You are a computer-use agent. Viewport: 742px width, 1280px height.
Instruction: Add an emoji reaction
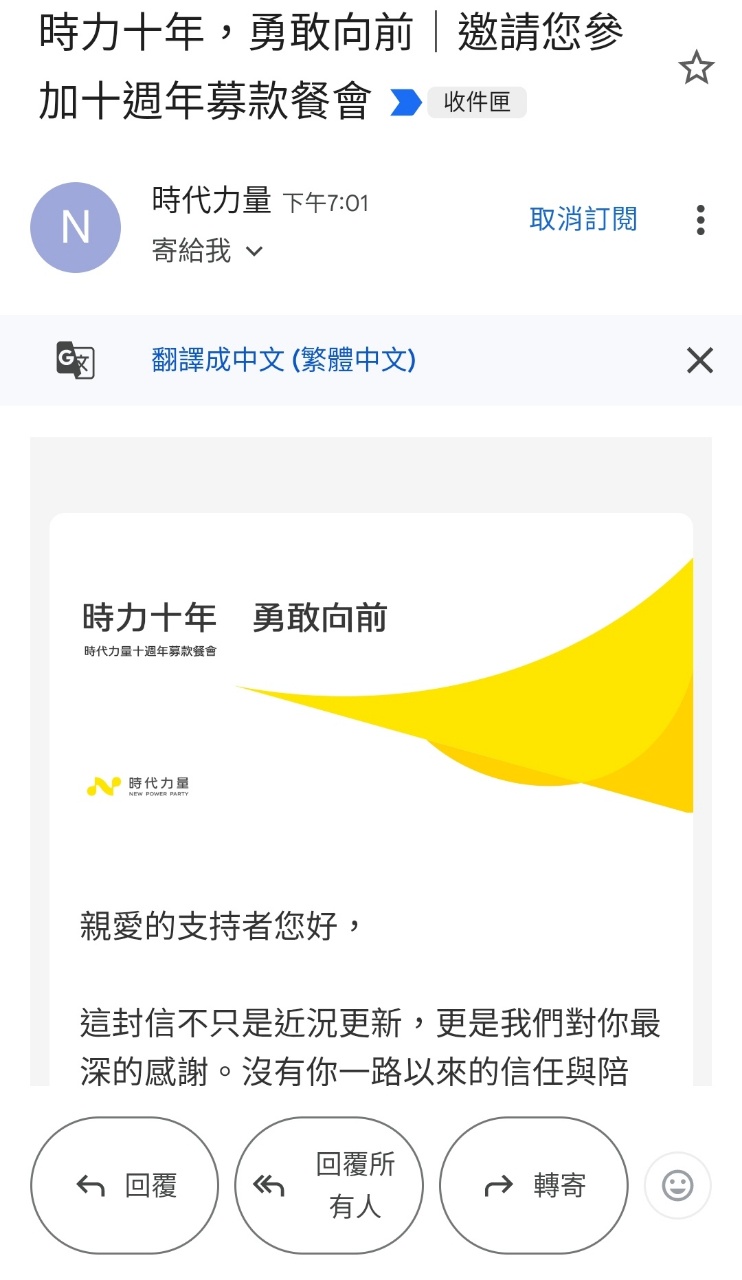tap(678, 1186)
